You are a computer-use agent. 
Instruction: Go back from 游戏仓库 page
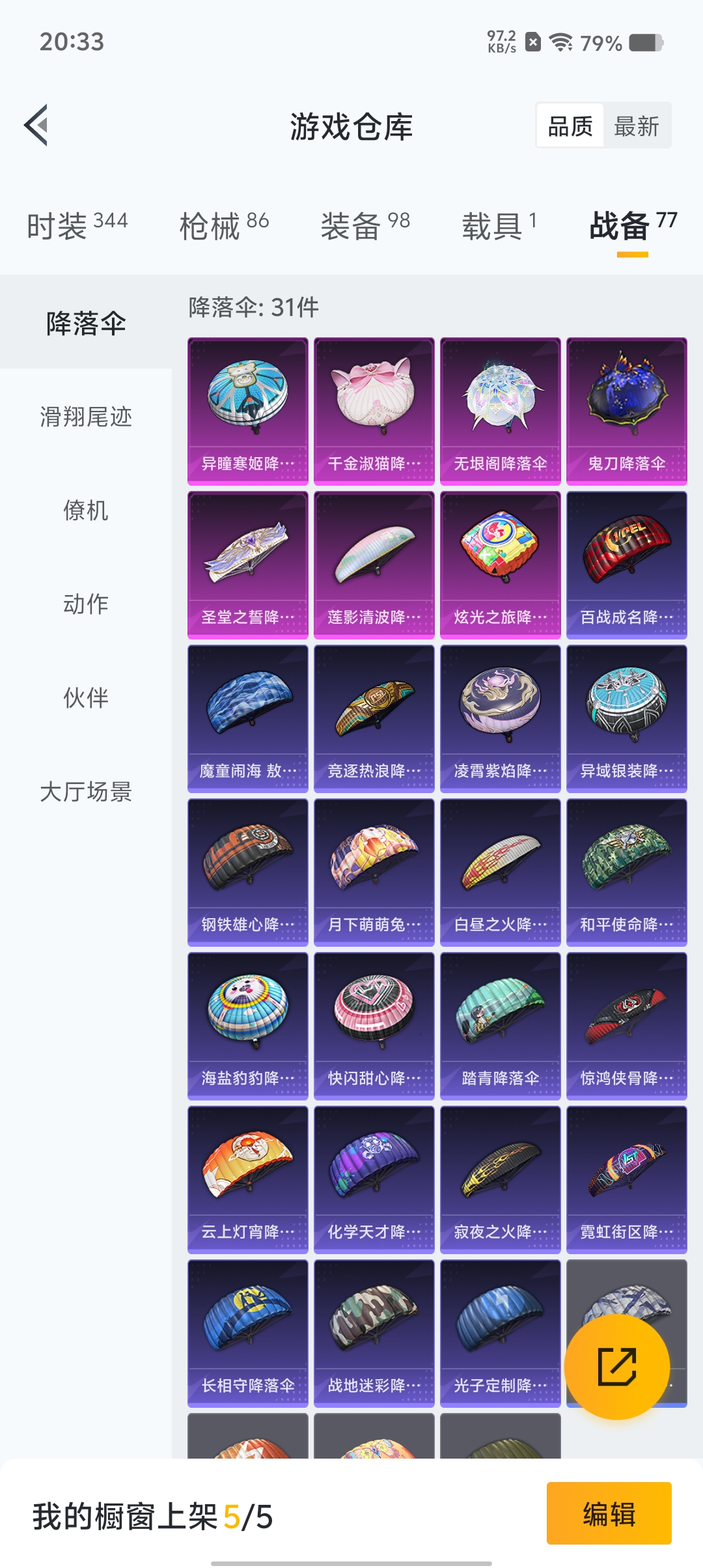tap(36, 125)
